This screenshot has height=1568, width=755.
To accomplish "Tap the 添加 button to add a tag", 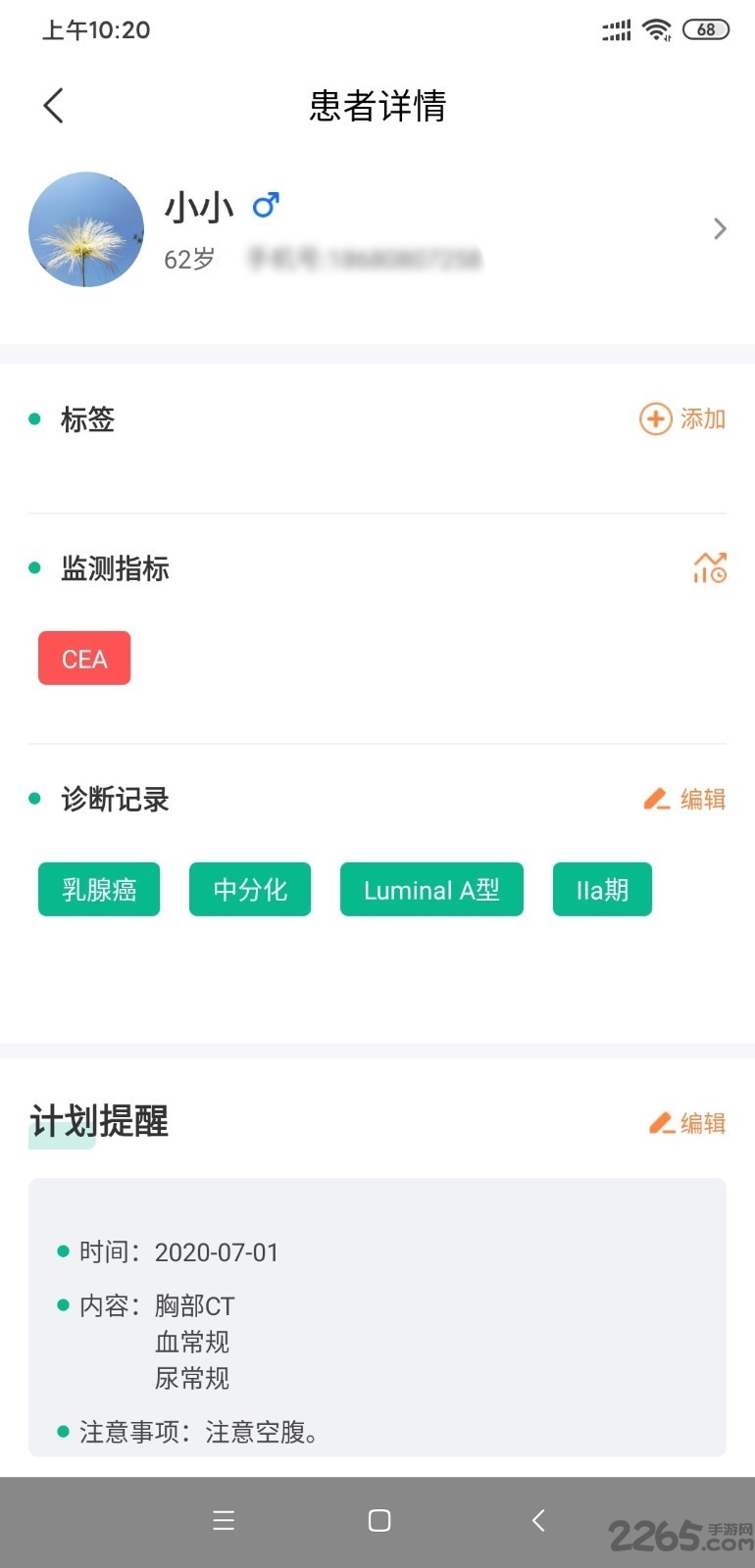I will click(702, 418).
